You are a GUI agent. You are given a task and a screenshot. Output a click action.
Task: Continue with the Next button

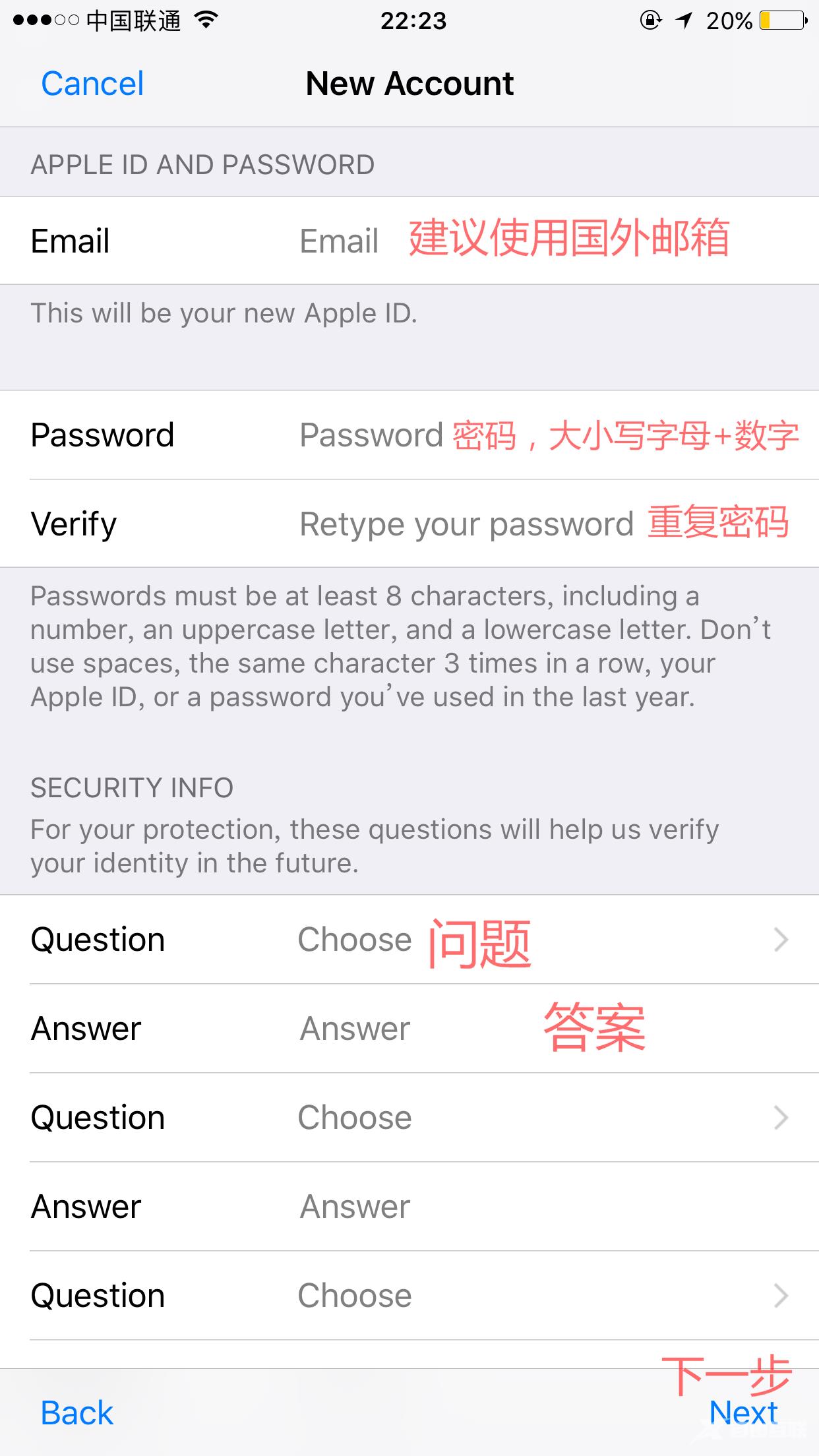click(743, 1413)
